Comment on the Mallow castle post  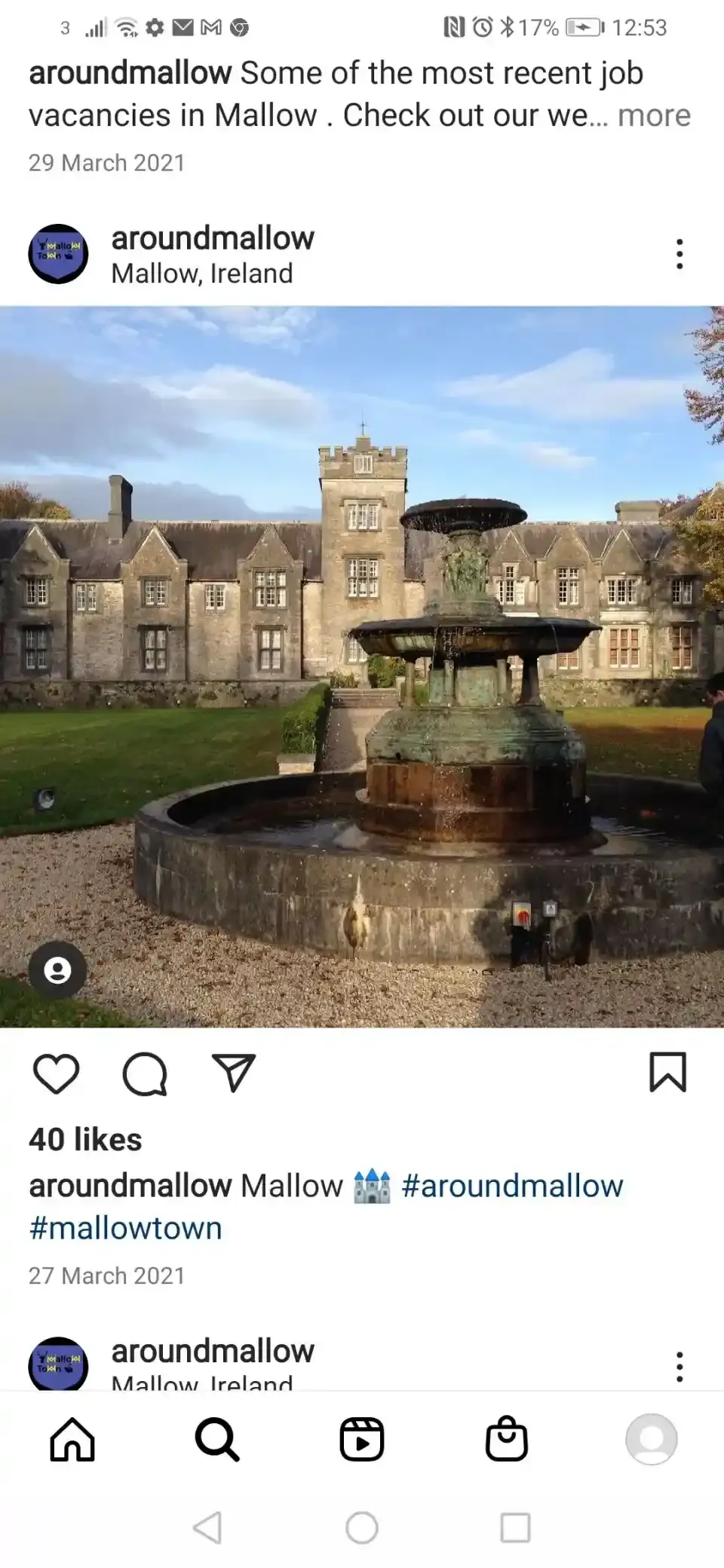click(x=145, y=1073)
